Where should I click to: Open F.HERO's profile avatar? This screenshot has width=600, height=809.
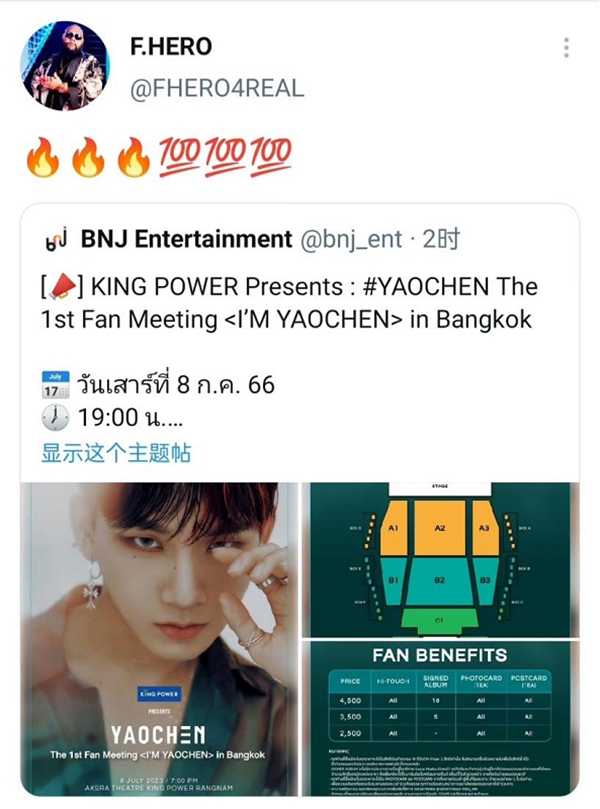pyautogui.click(x=65, y=65)
